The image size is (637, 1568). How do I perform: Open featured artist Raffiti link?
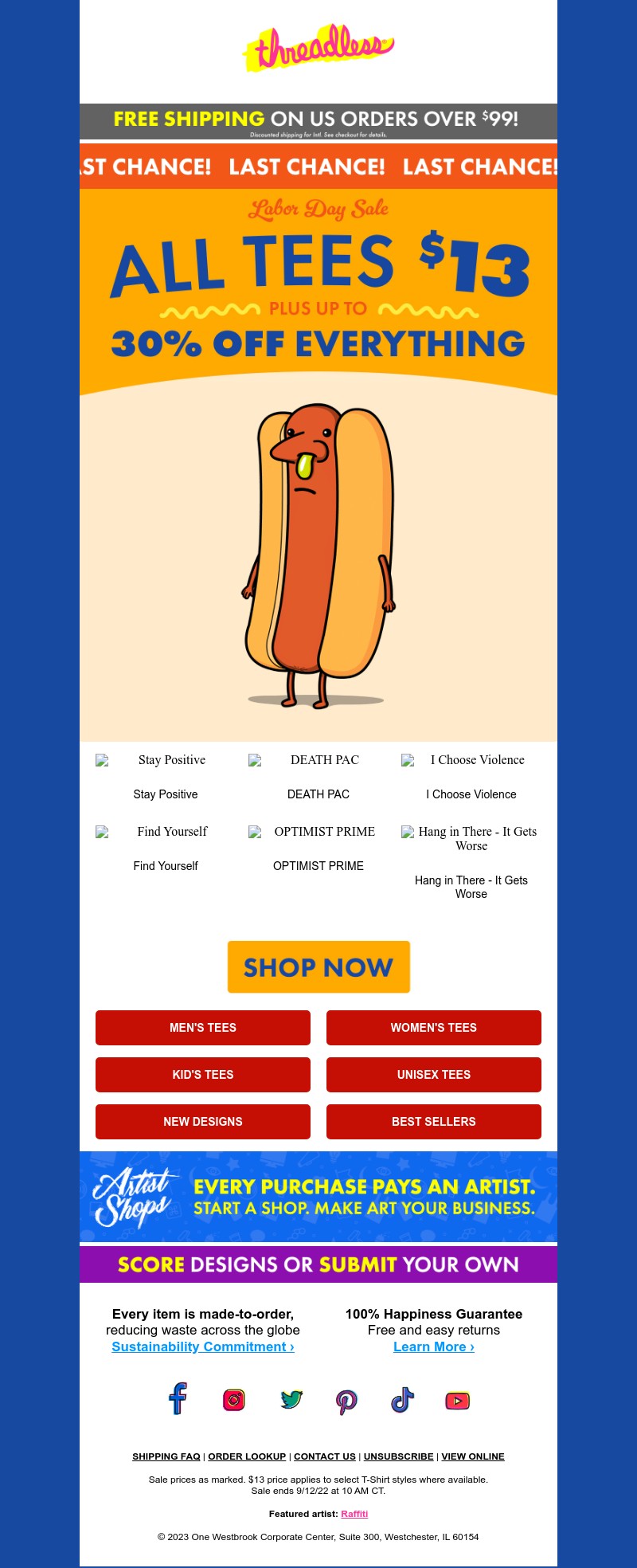(354, 1514)
